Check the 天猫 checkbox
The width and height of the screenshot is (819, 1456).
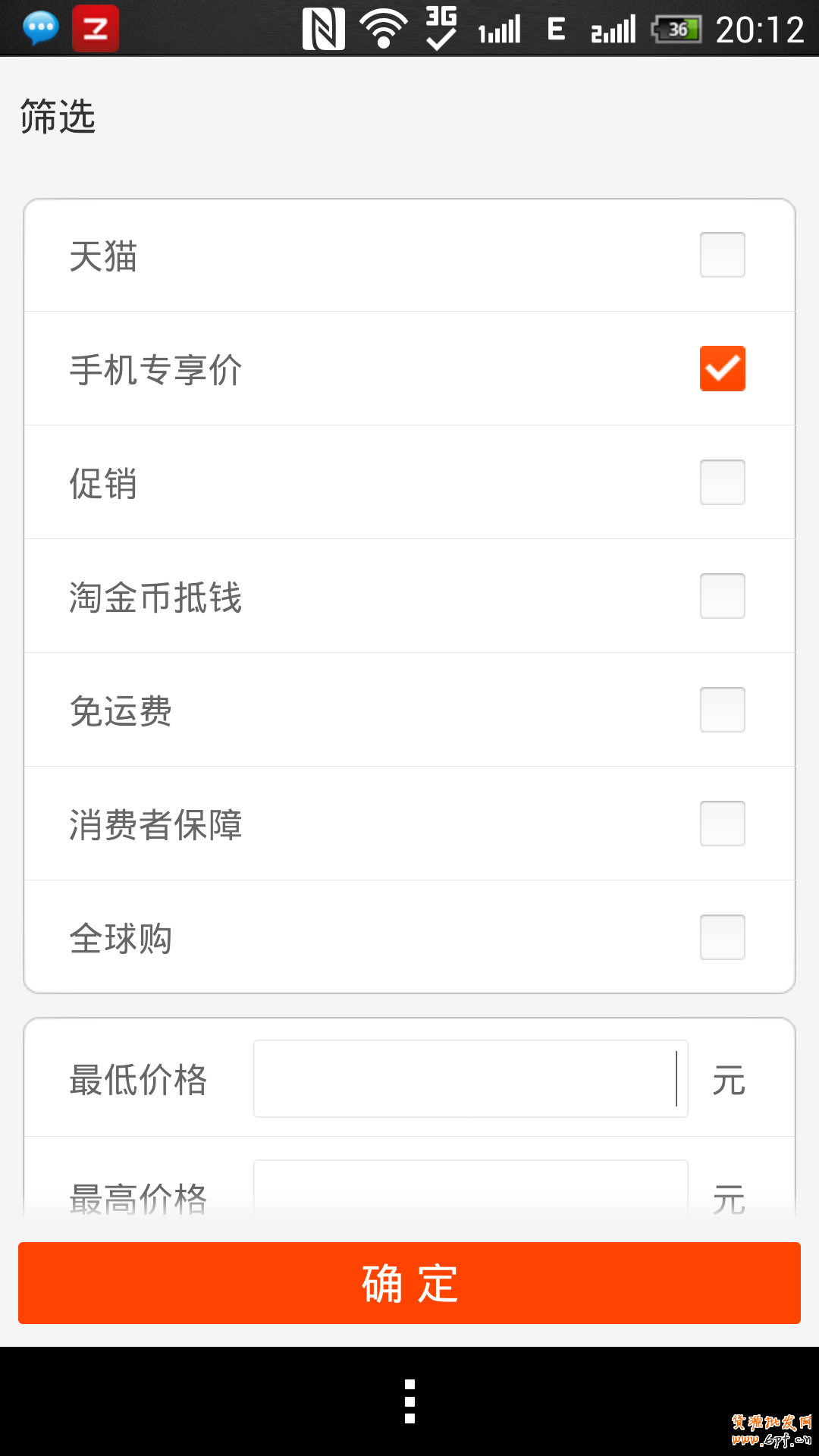[722, 255]
